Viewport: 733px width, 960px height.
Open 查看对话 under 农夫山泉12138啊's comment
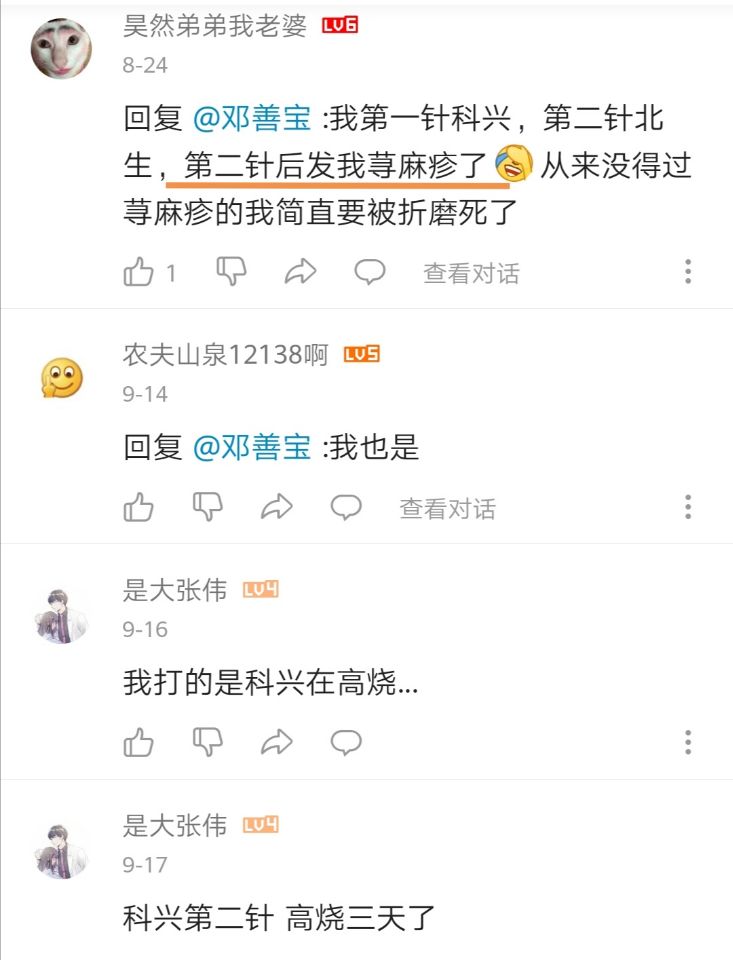[447, 509]
